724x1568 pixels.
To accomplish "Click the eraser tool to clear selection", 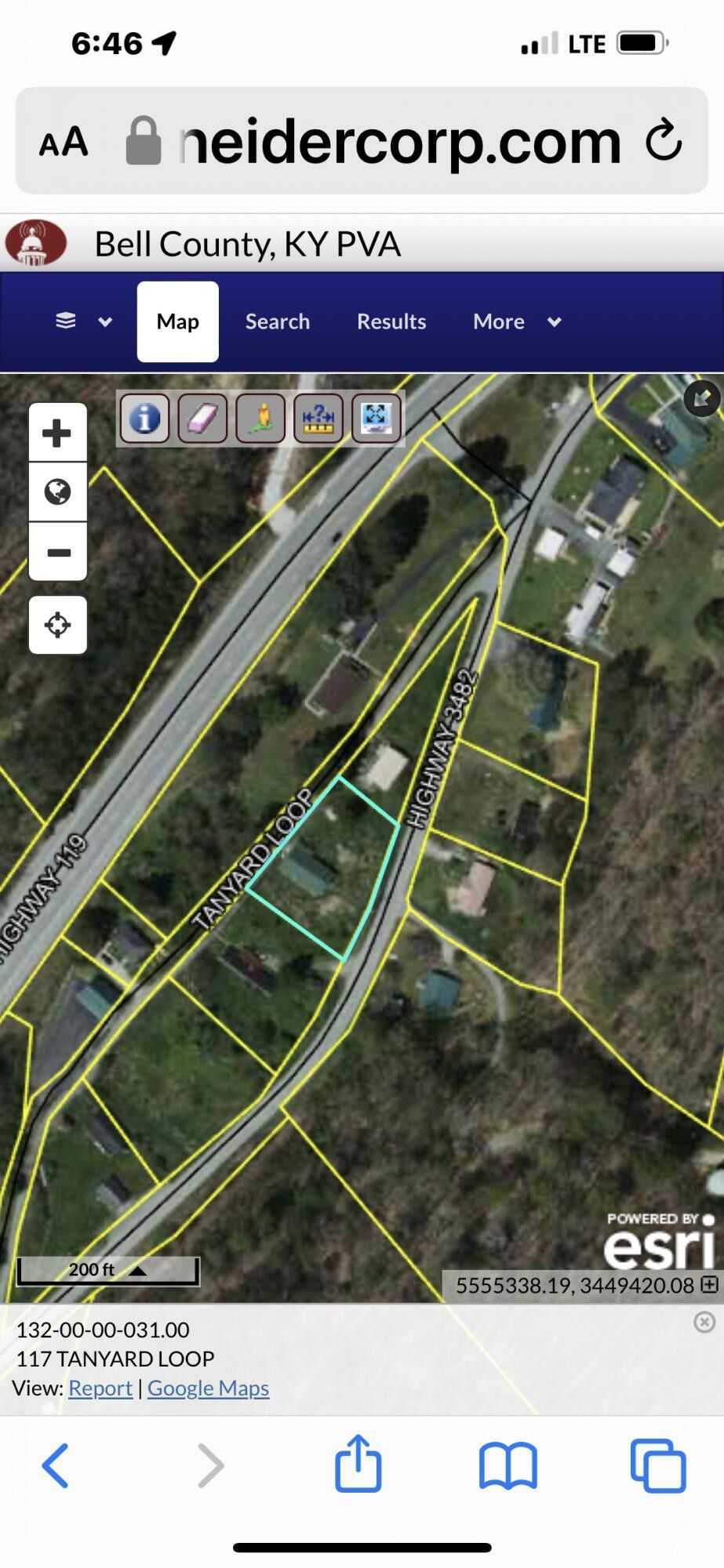I will (202, 419).
